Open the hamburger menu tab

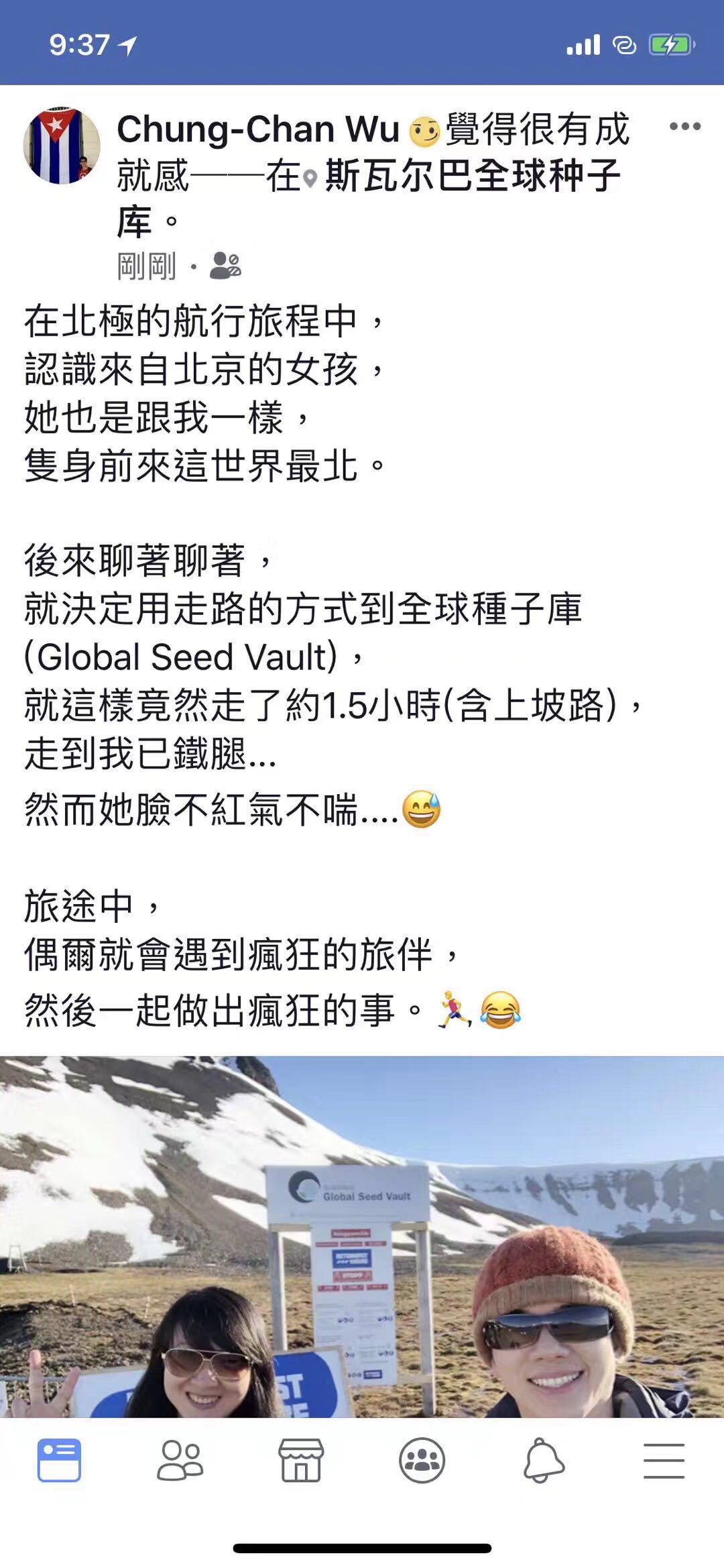(664, 1460)
